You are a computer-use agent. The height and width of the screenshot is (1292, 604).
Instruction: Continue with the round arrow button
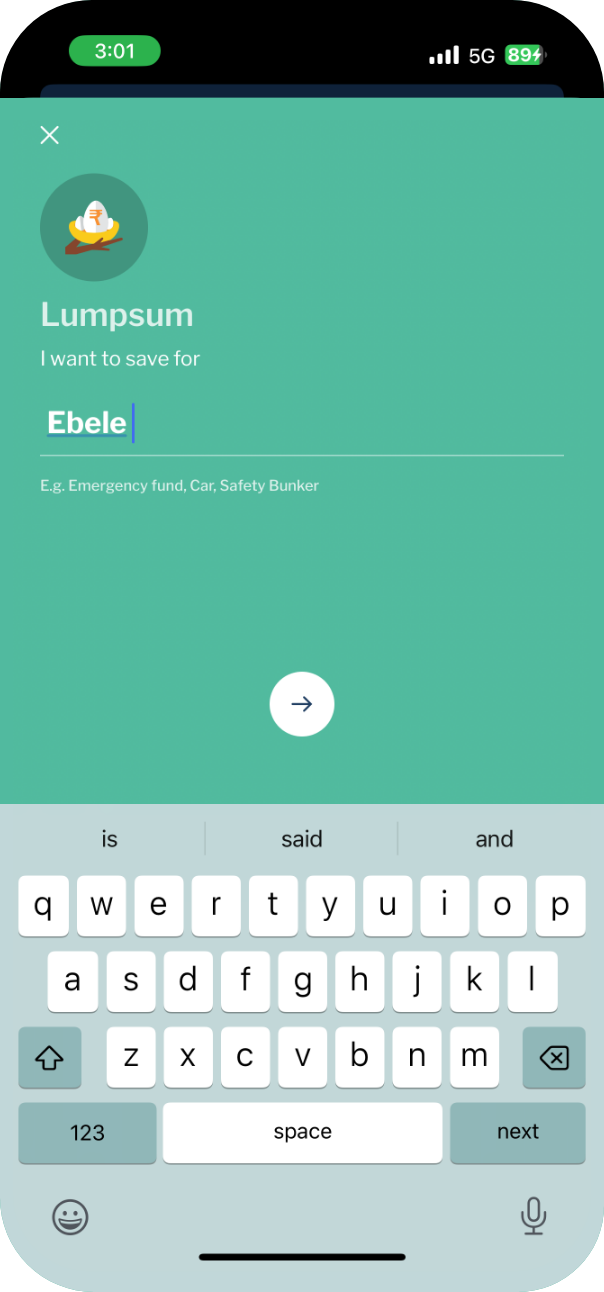[x=302, y=704]
